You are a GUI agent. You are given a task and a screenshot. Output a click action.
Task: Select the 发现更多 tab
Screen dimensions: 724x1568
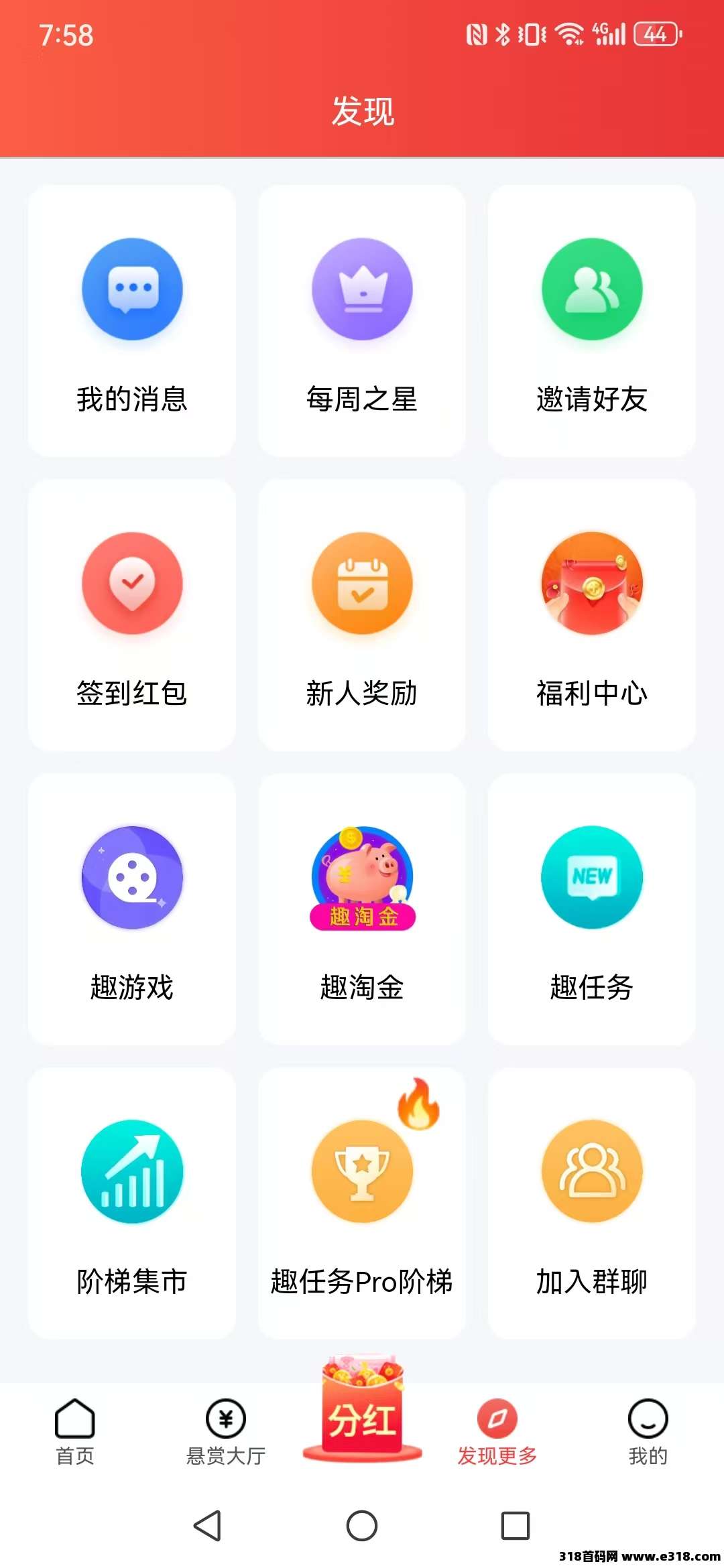click(x=497, y=1431)
